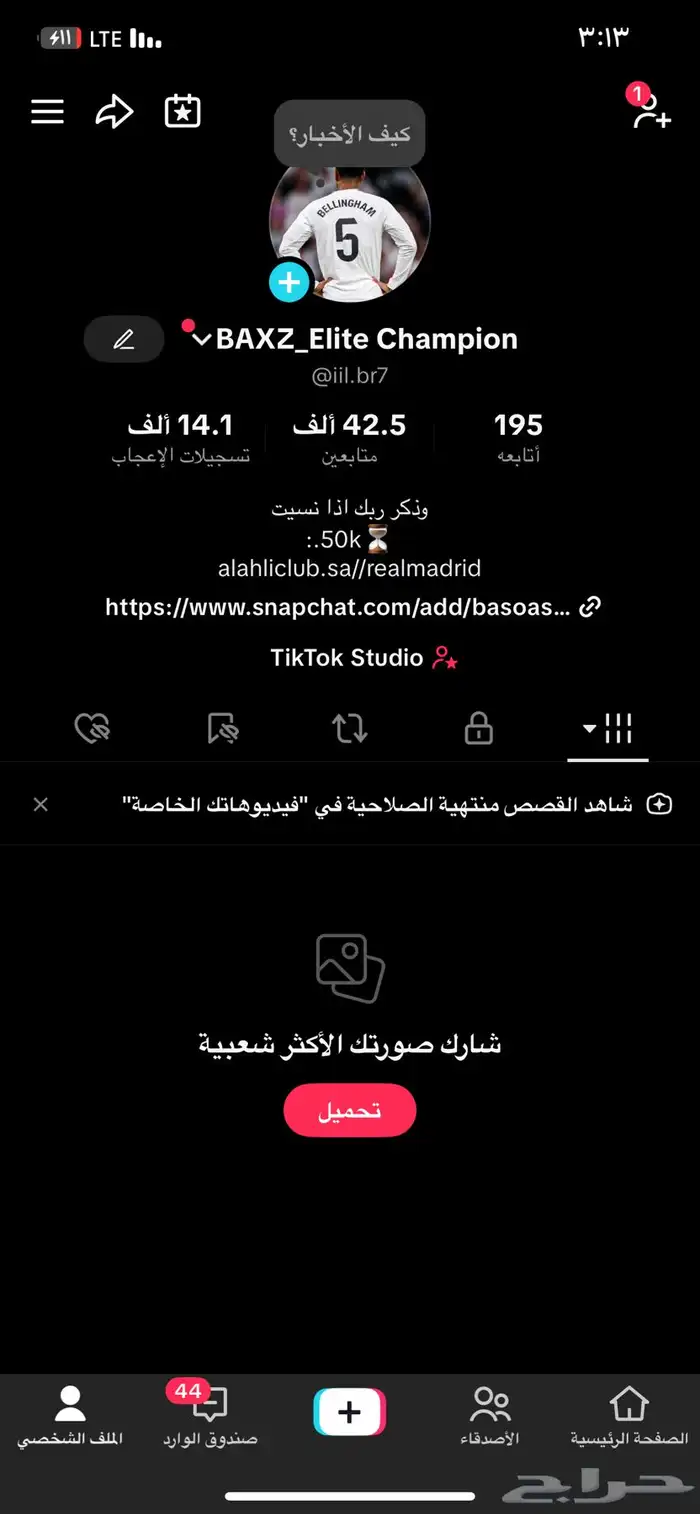Edit profile with the pencil button
700x1514 pixels.
(x=124, y=340)
